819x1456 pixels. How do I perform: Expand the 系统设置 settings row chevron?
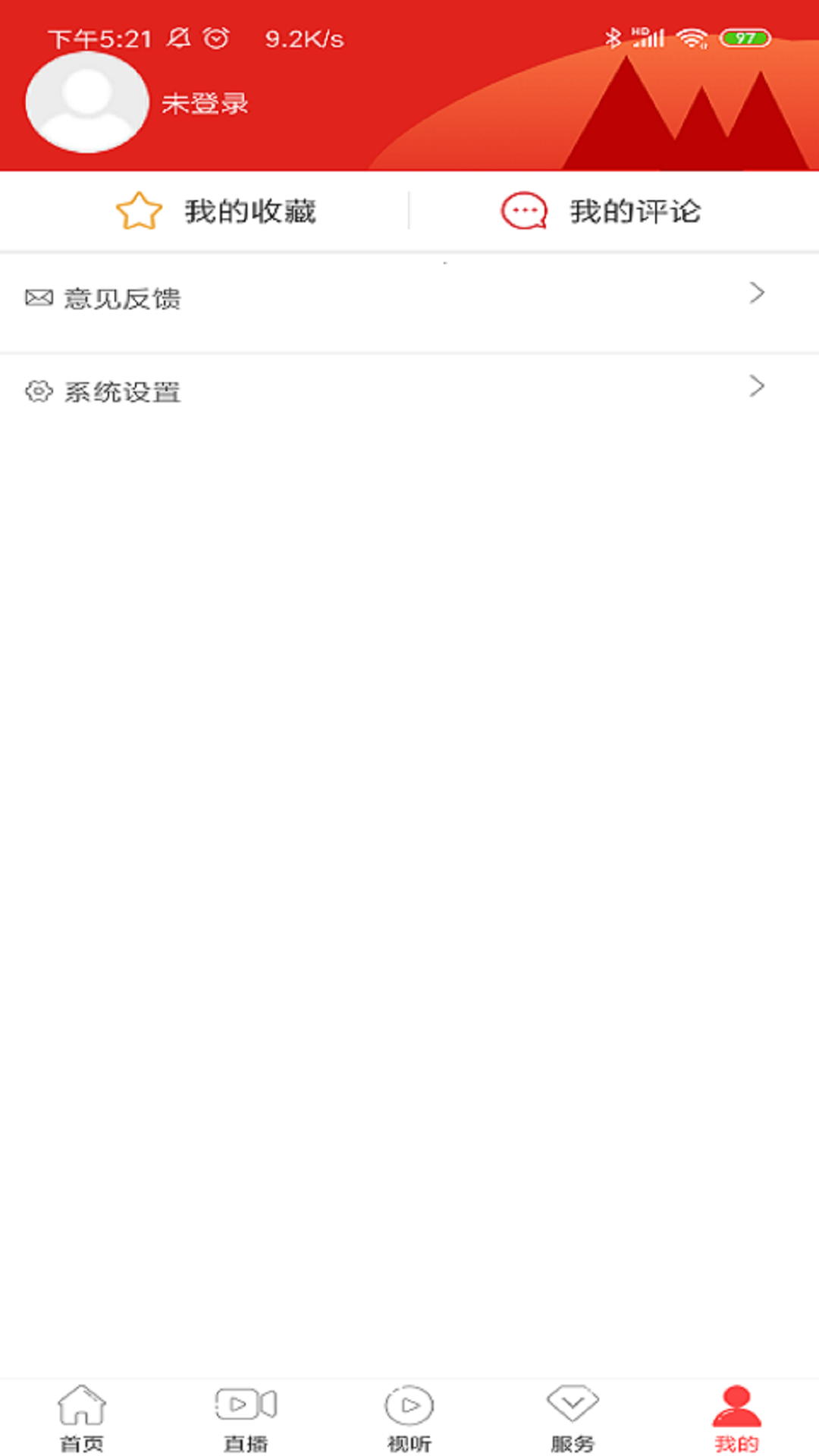point(755,385)
